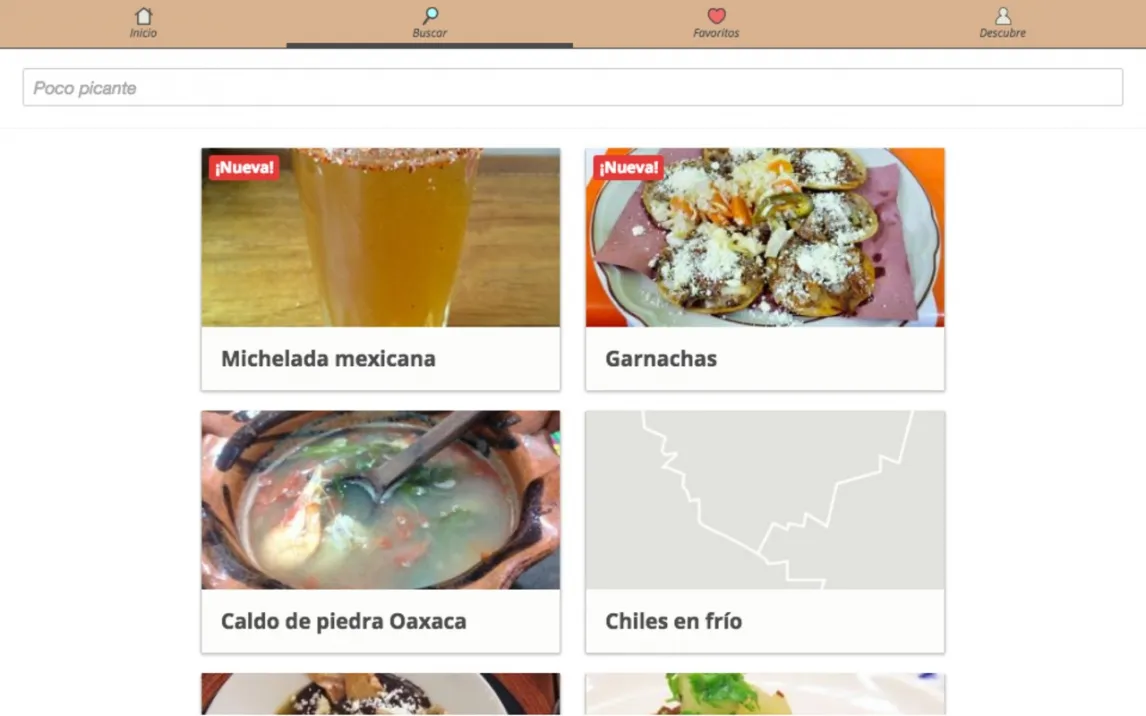Select the Buscar tab
The height and width of the screenshot is (716, 1146).
[430, 23]
